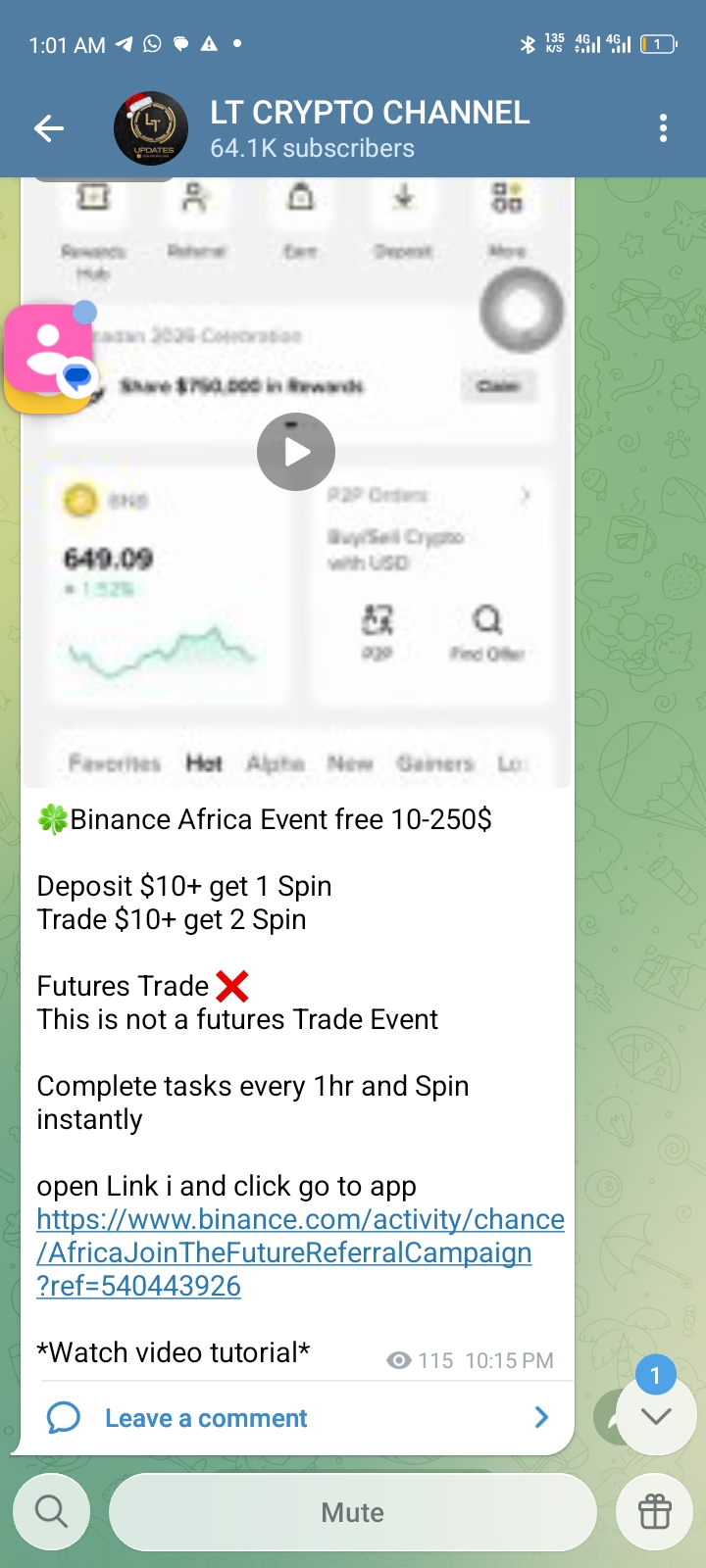Mute the channel notifications
Viewport: 706px width, 1568px height.
point(353,1512)
